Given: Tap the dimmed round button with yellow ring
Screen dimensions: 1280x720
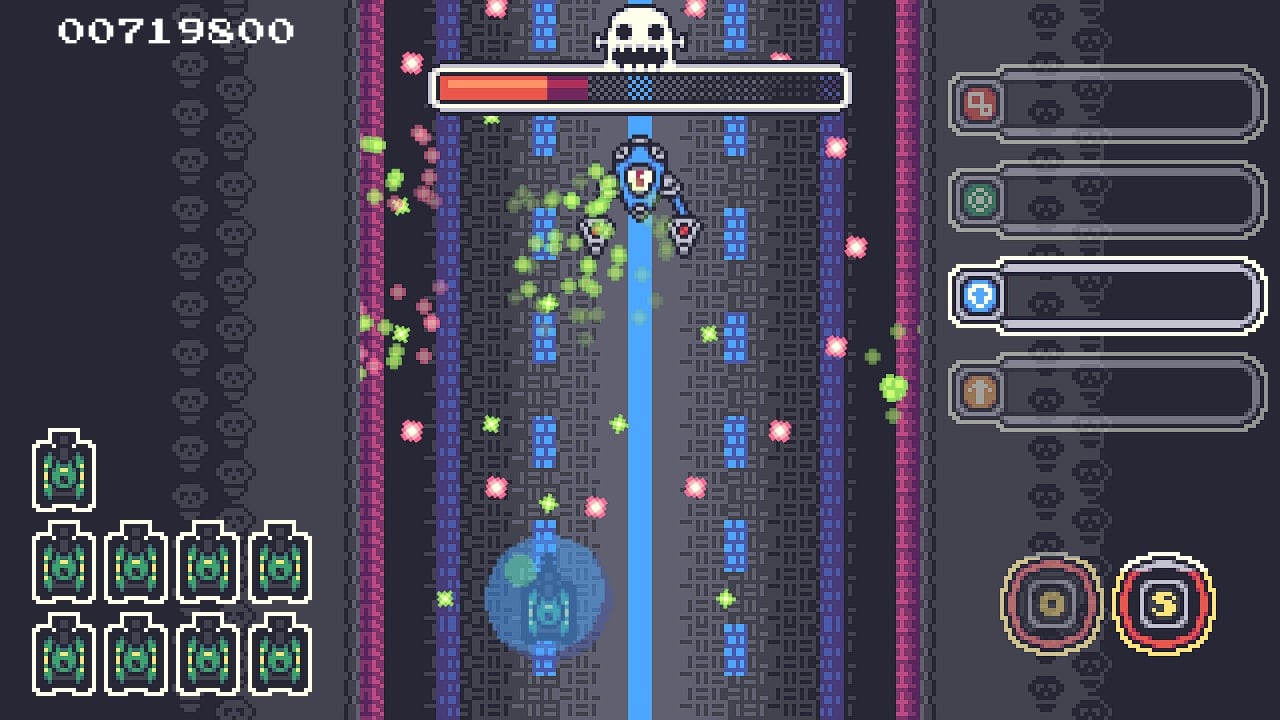Looking at the screenshot, I should click(x=1051, y=603).
